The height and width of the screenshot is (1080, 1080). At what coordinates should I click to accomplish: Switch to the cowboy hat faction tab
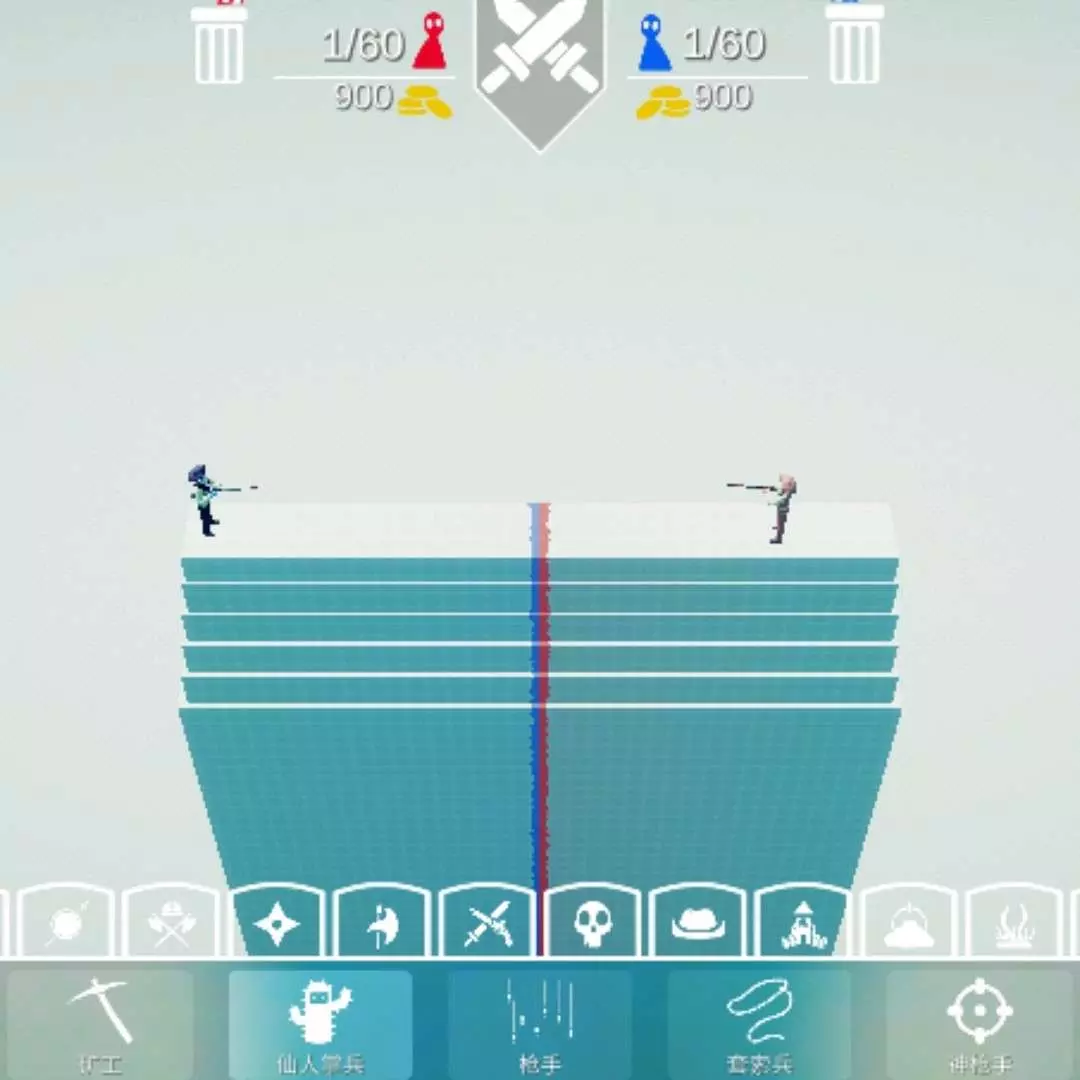coord(698,924)
